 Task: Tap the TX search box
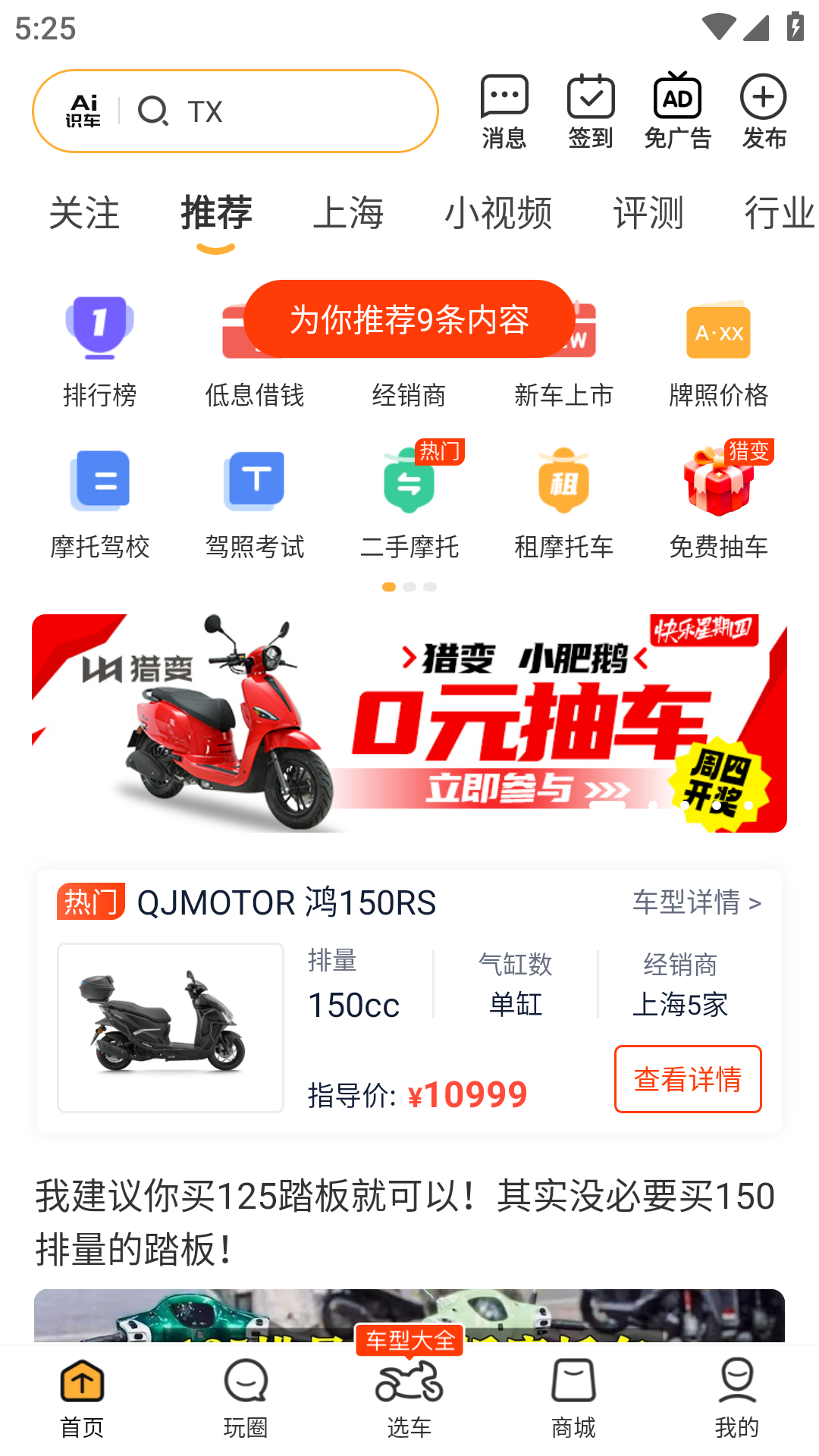click(288, 111)
